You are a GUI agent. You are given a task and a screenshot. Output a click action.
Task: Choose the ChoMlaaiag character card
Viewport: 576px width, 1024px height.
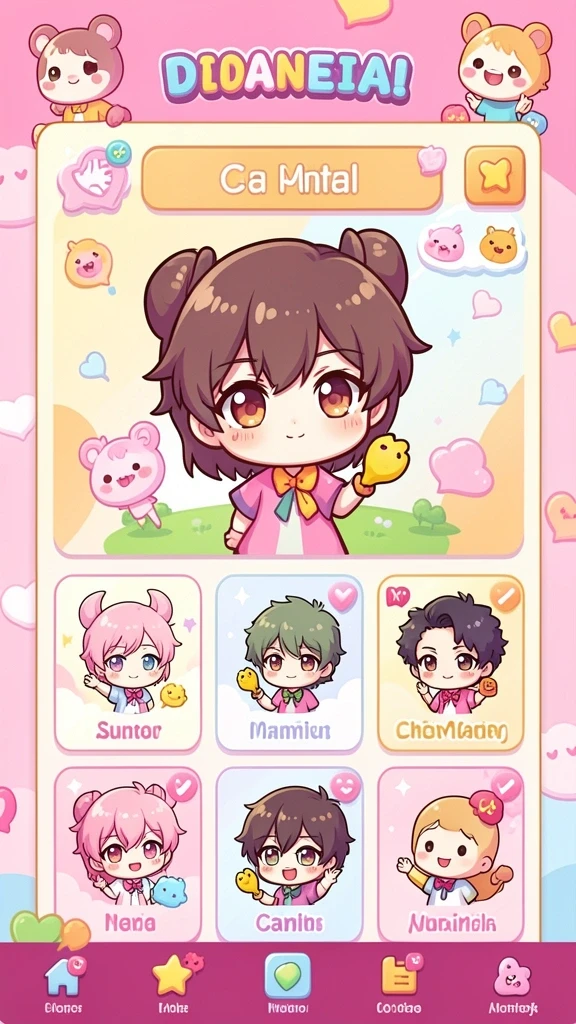coord(451,664)
